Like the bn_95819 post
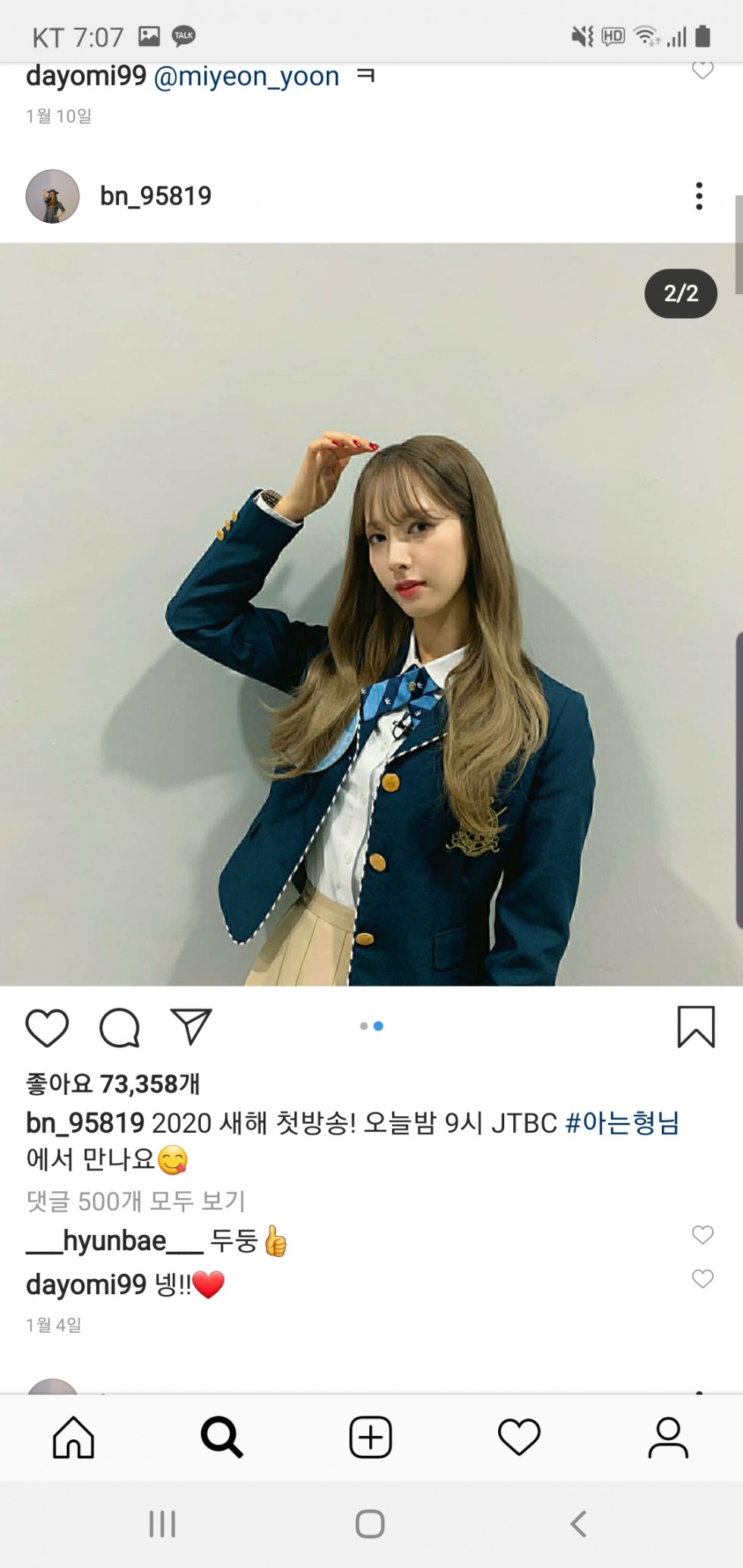Image resolution: width=743 pixels, height=1568 pixels. tap(47, 1028)
